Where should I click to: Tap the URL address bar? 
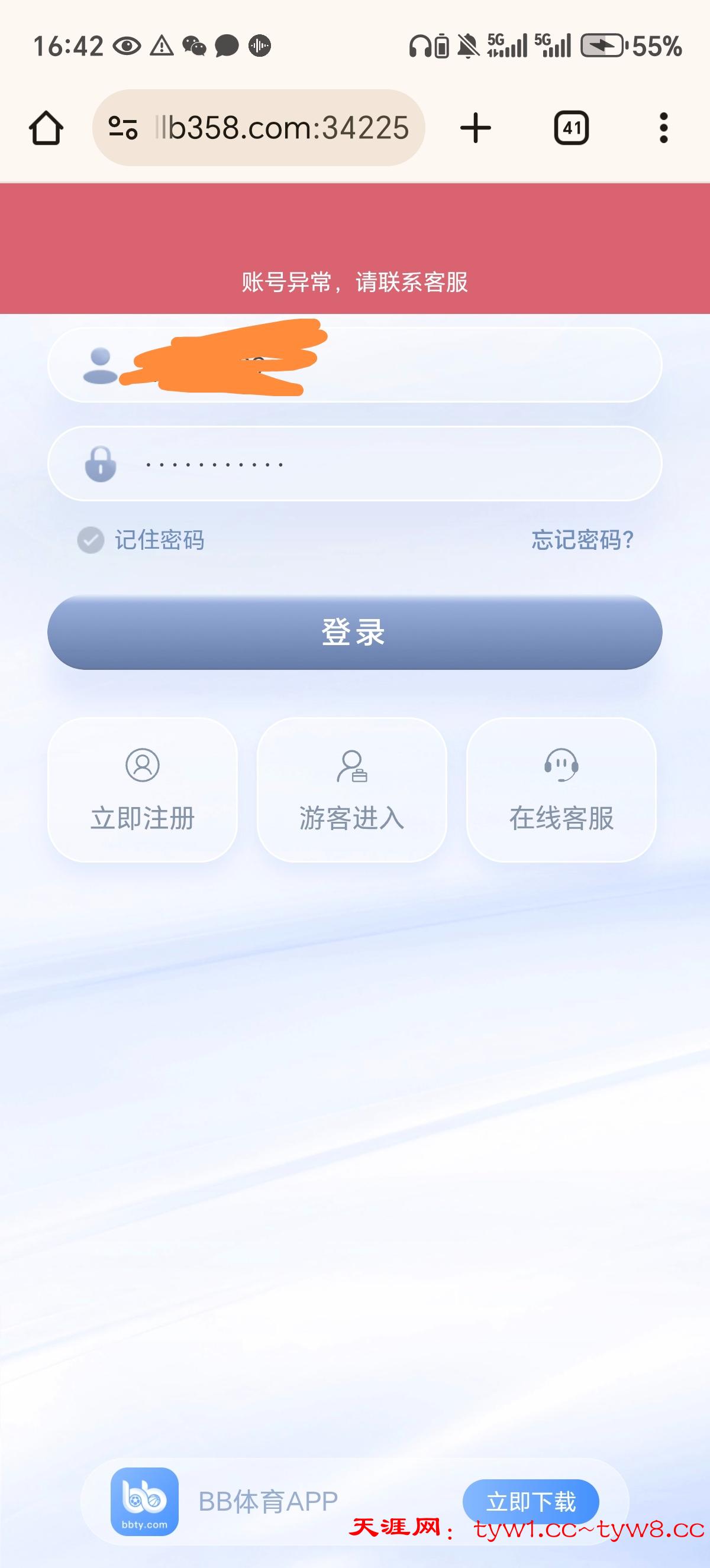coord(281,128)
